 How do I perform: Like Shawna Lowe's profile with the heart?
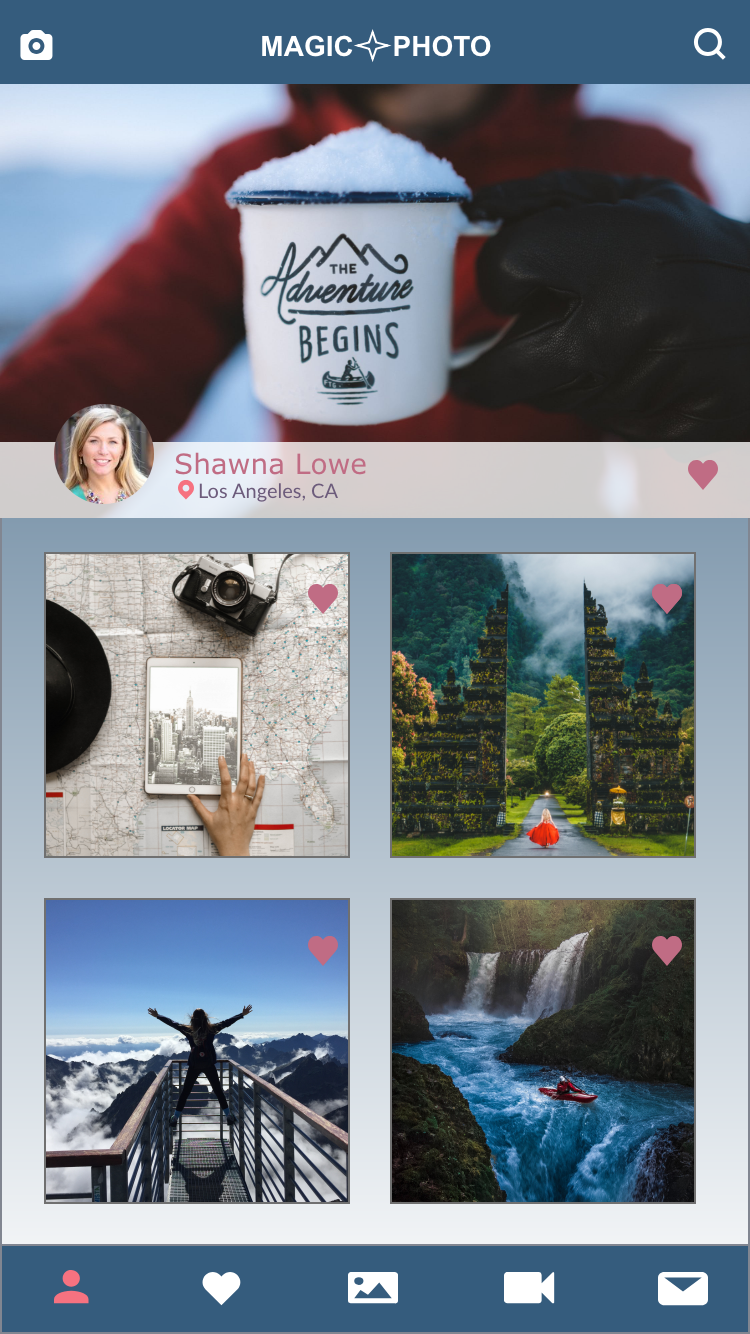click(703, 474)
